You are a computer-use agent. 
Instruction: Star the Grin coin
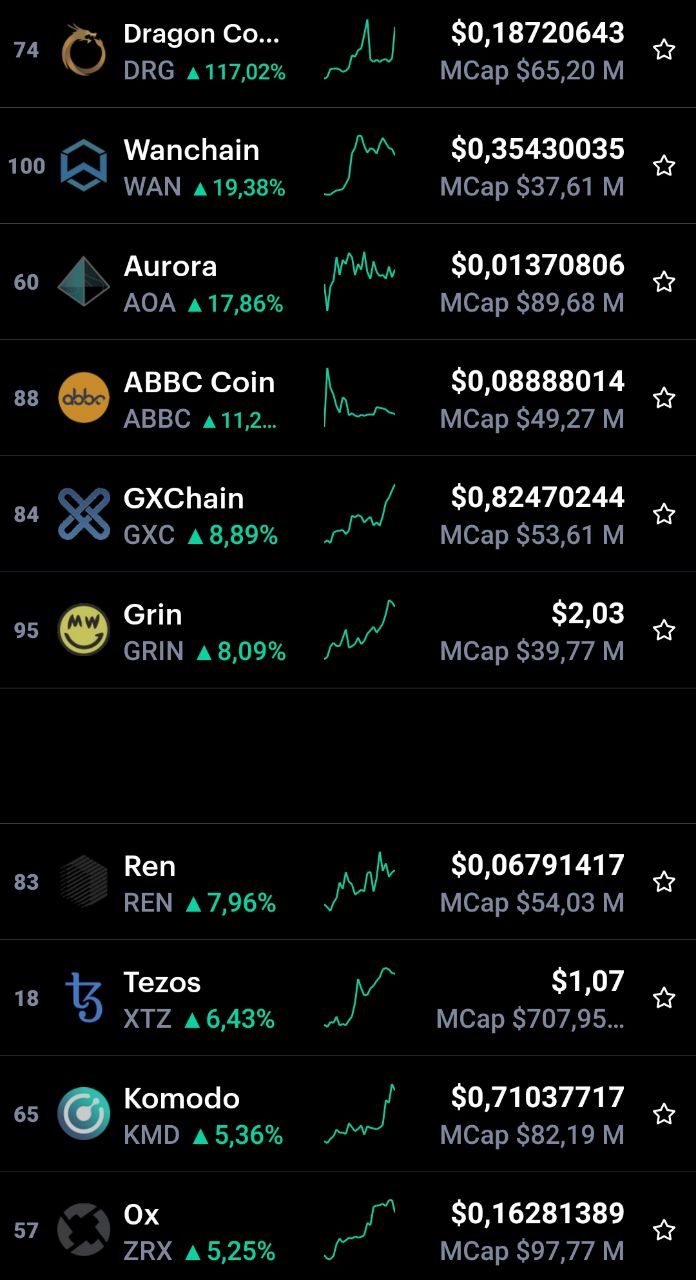click(664, 630)
